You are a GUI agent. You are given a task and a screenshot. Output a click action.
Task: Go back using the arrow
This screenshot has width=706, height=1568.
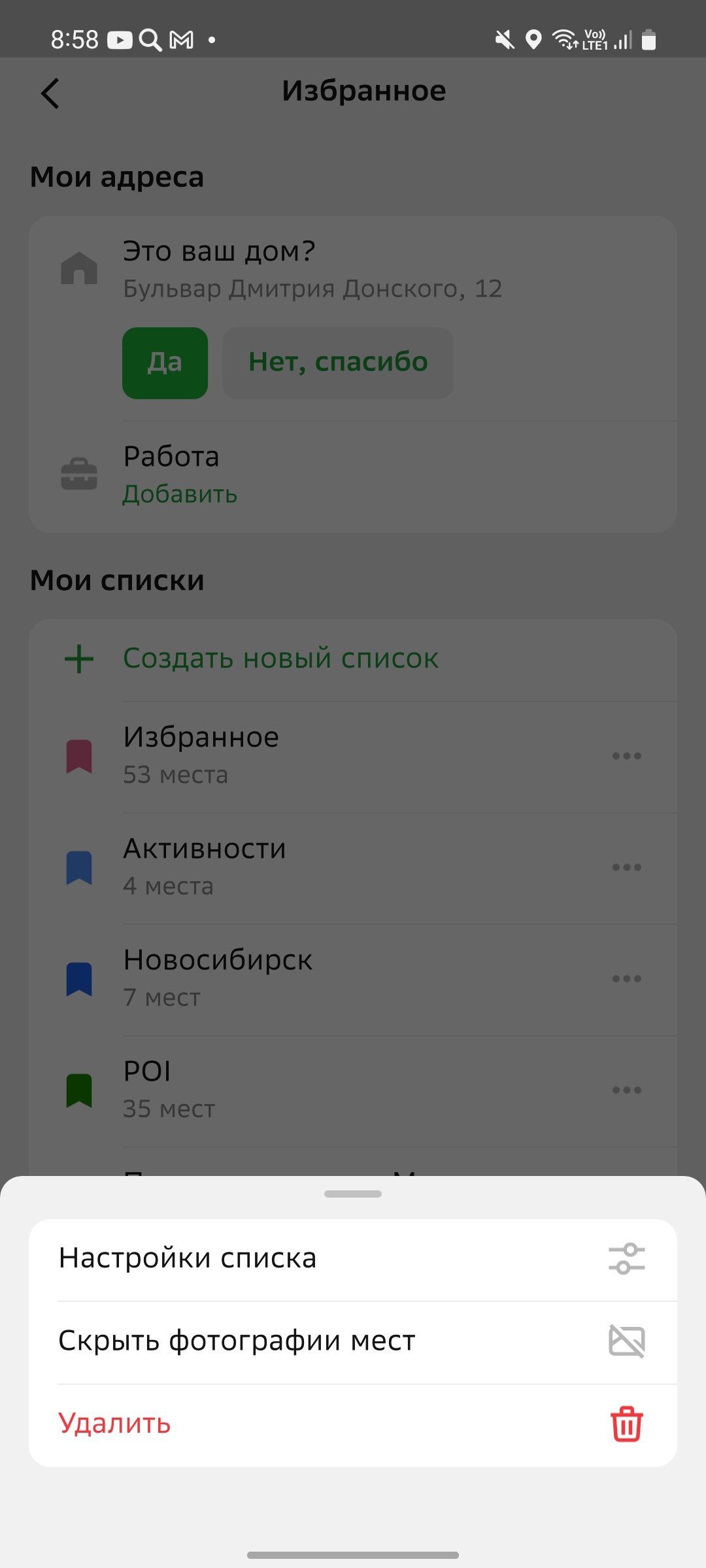point(50,93)
